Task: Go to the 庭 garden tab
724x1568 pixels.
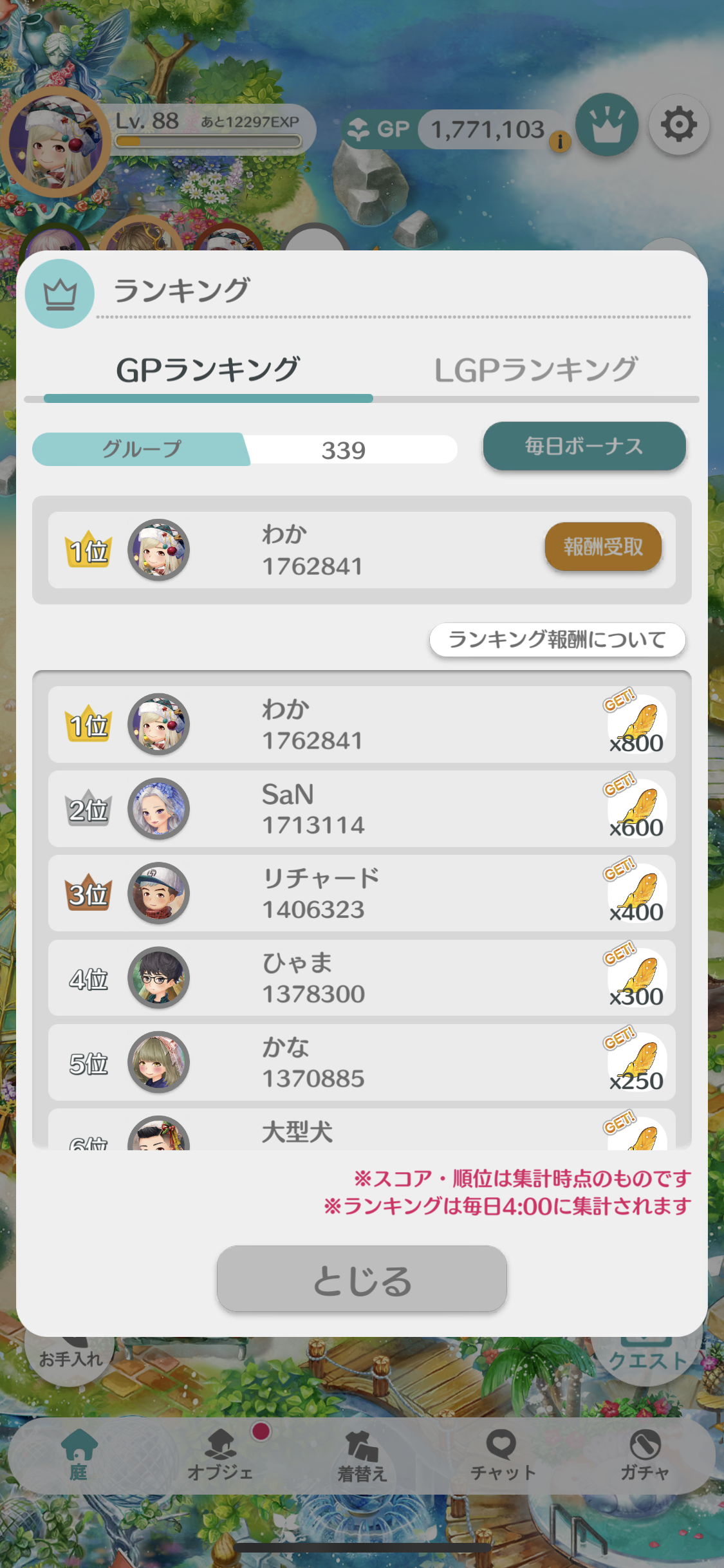Action: 79,1455
